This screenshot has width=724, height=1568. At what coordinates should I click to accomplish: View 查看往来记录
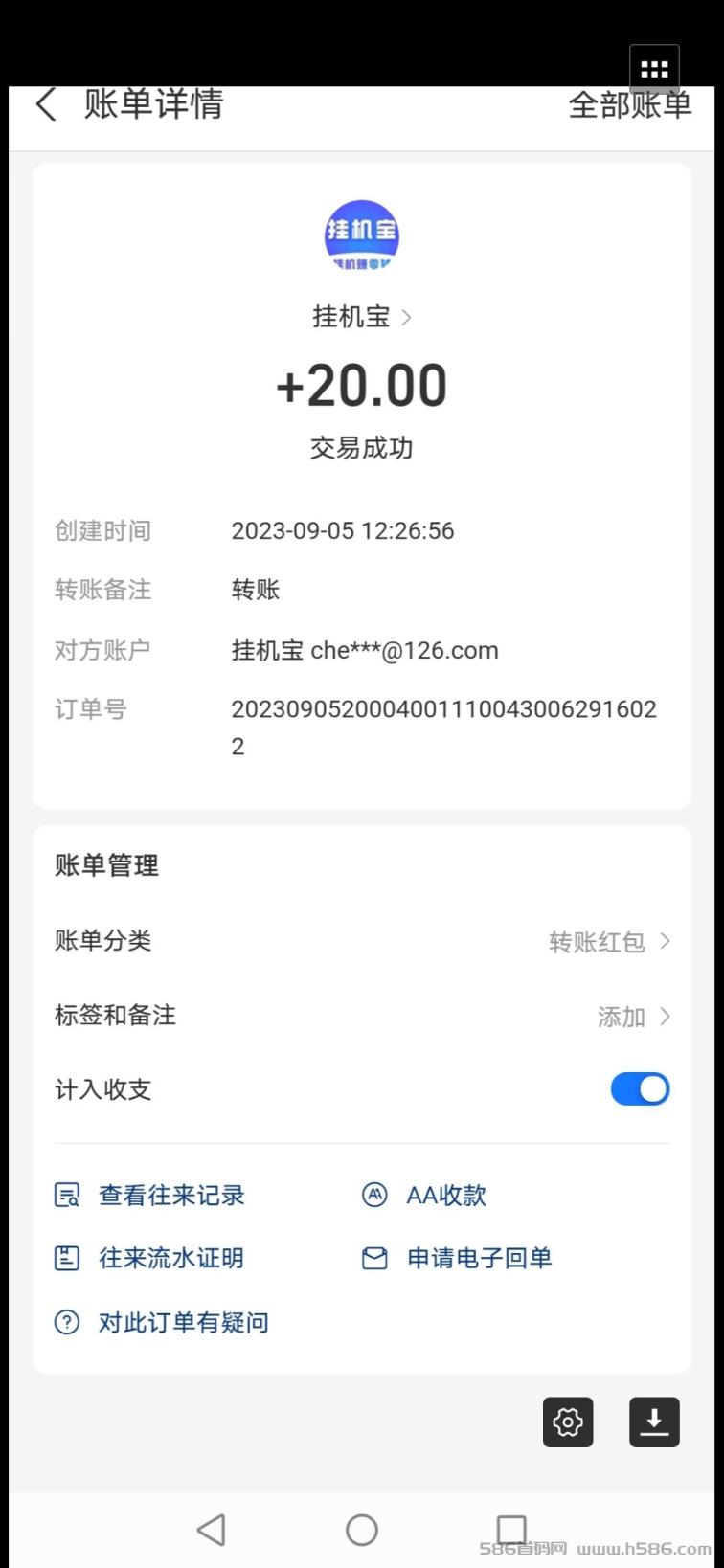tap(149, 1195)
